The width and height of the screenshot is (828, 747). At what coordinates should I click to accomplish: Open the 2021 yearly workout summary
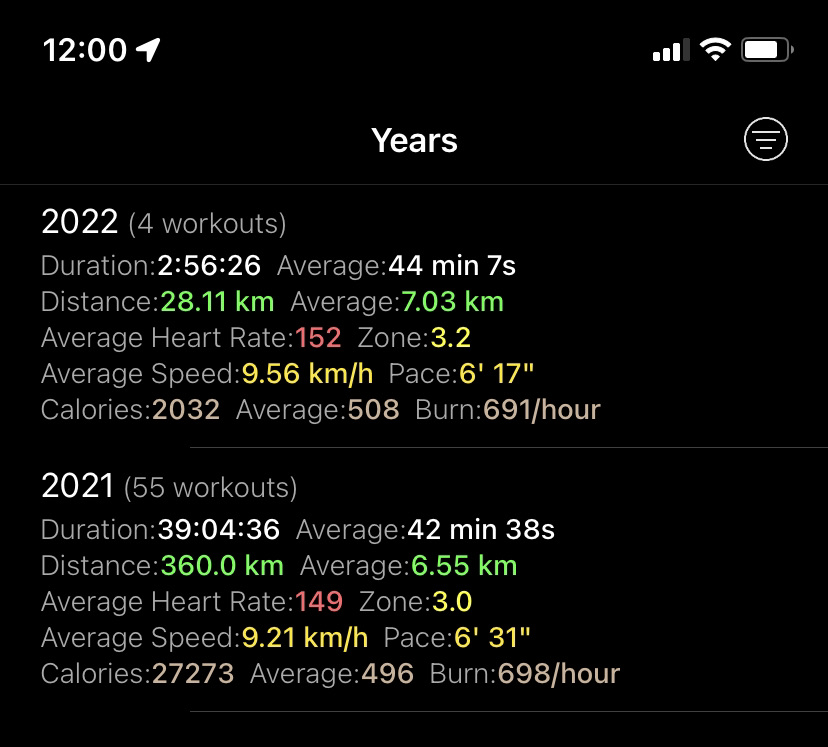click(414, 580)
